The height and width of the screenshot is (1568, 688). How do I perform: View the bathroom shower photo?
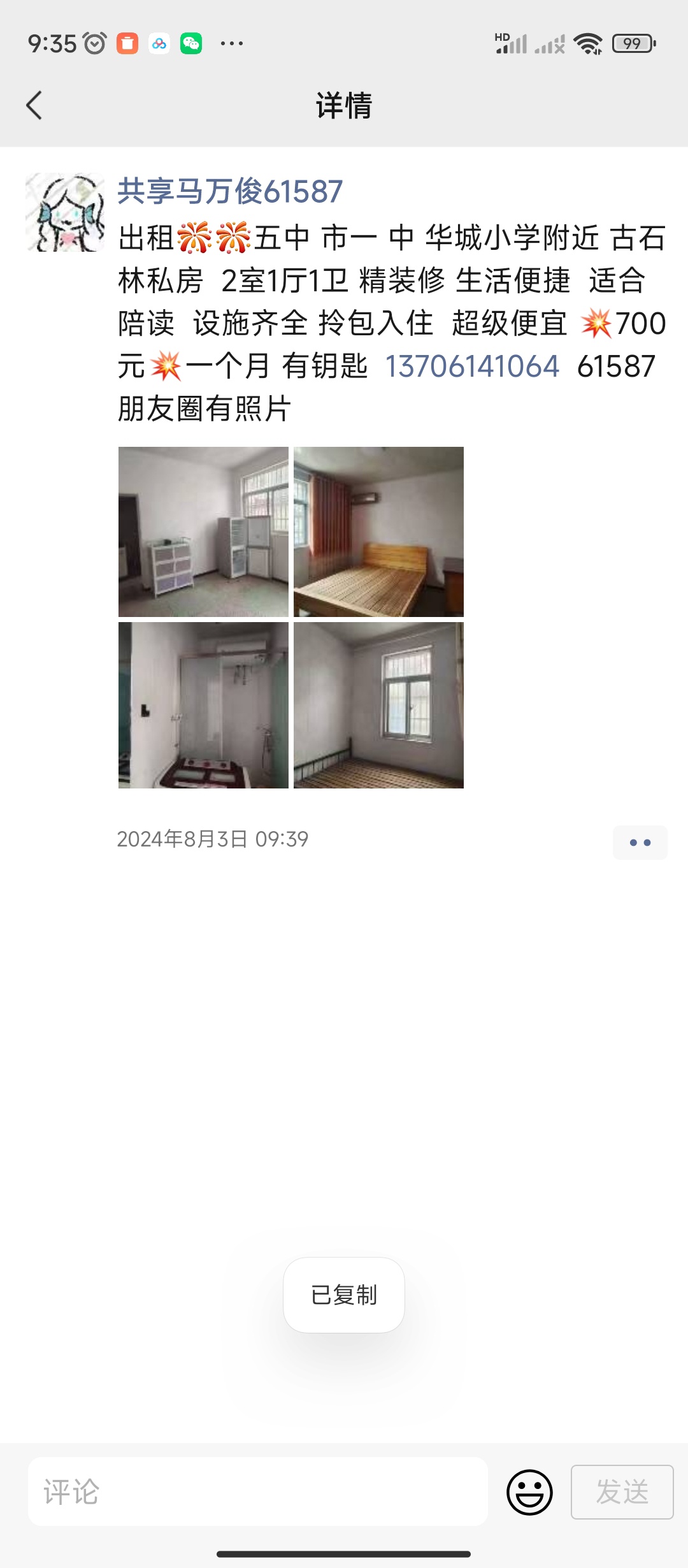[203, 705]
